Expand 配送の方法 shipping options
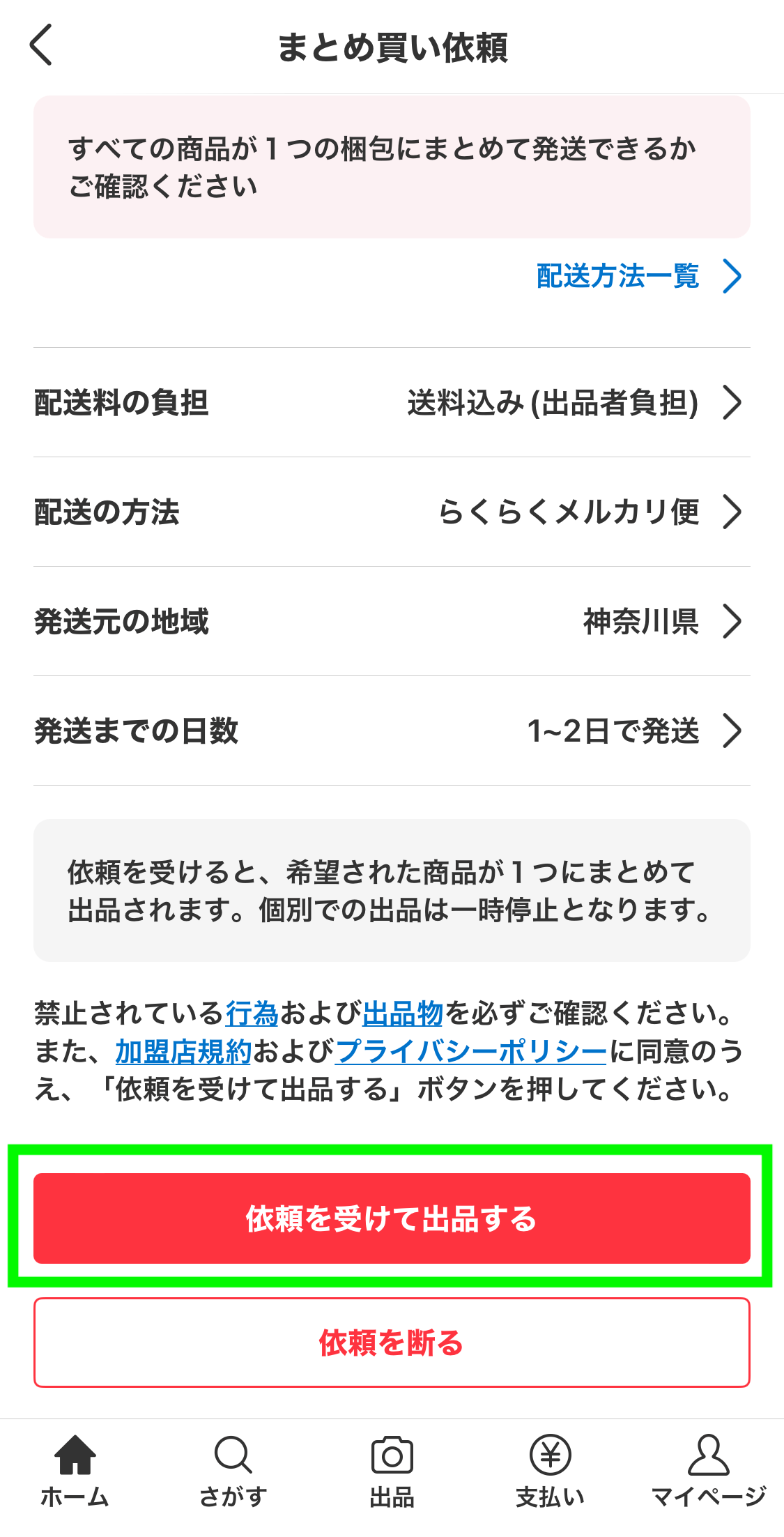The image size is (784, 1537). pyautogui.click(x=390, y=511)
